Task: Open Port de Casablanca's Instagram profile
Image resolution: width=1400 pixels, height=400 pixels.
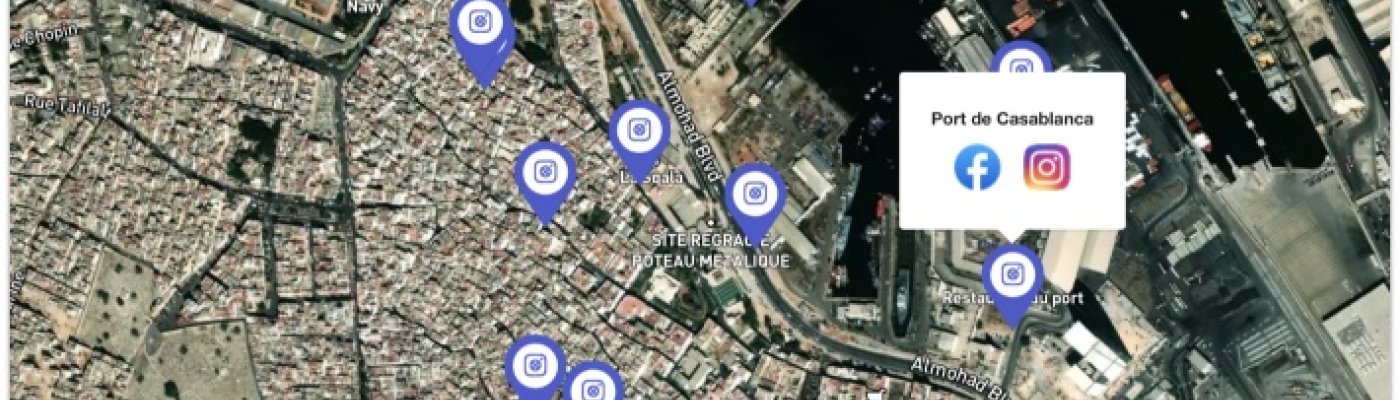Action: click(x=1046, y=168)
